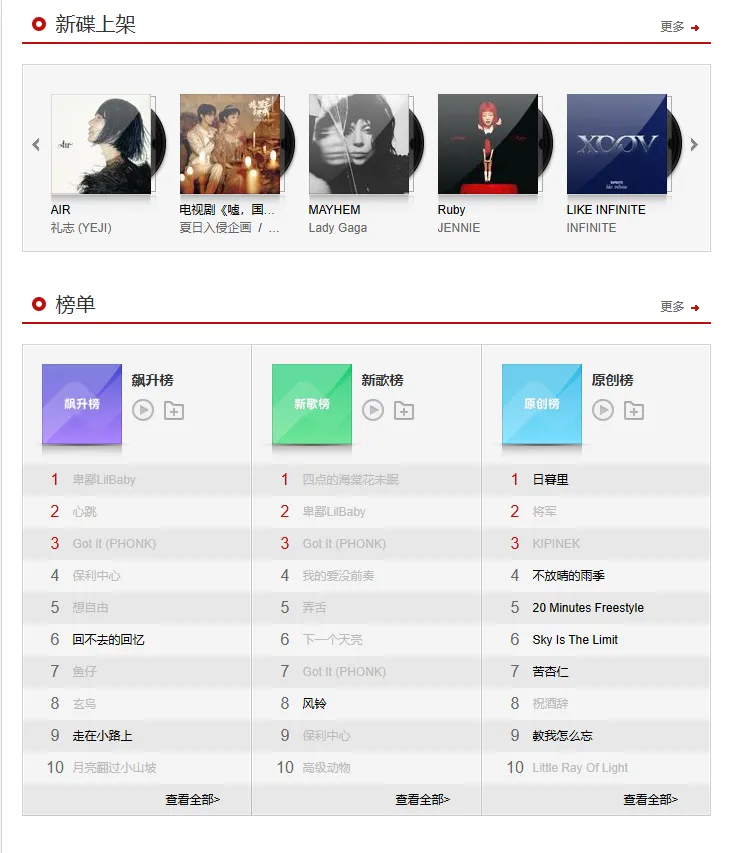Open the song 回不去的回忆
This screenshot has height=853, width=731.
(108, 640)
